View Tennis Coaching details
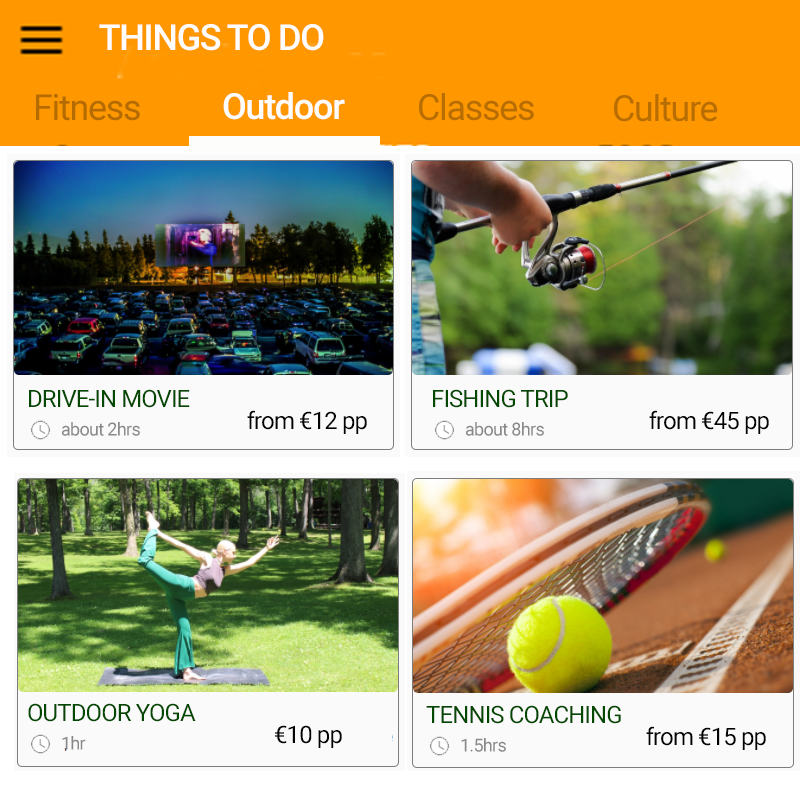The width and height of the screenshot is (800, 800). (x=602, y=621)
